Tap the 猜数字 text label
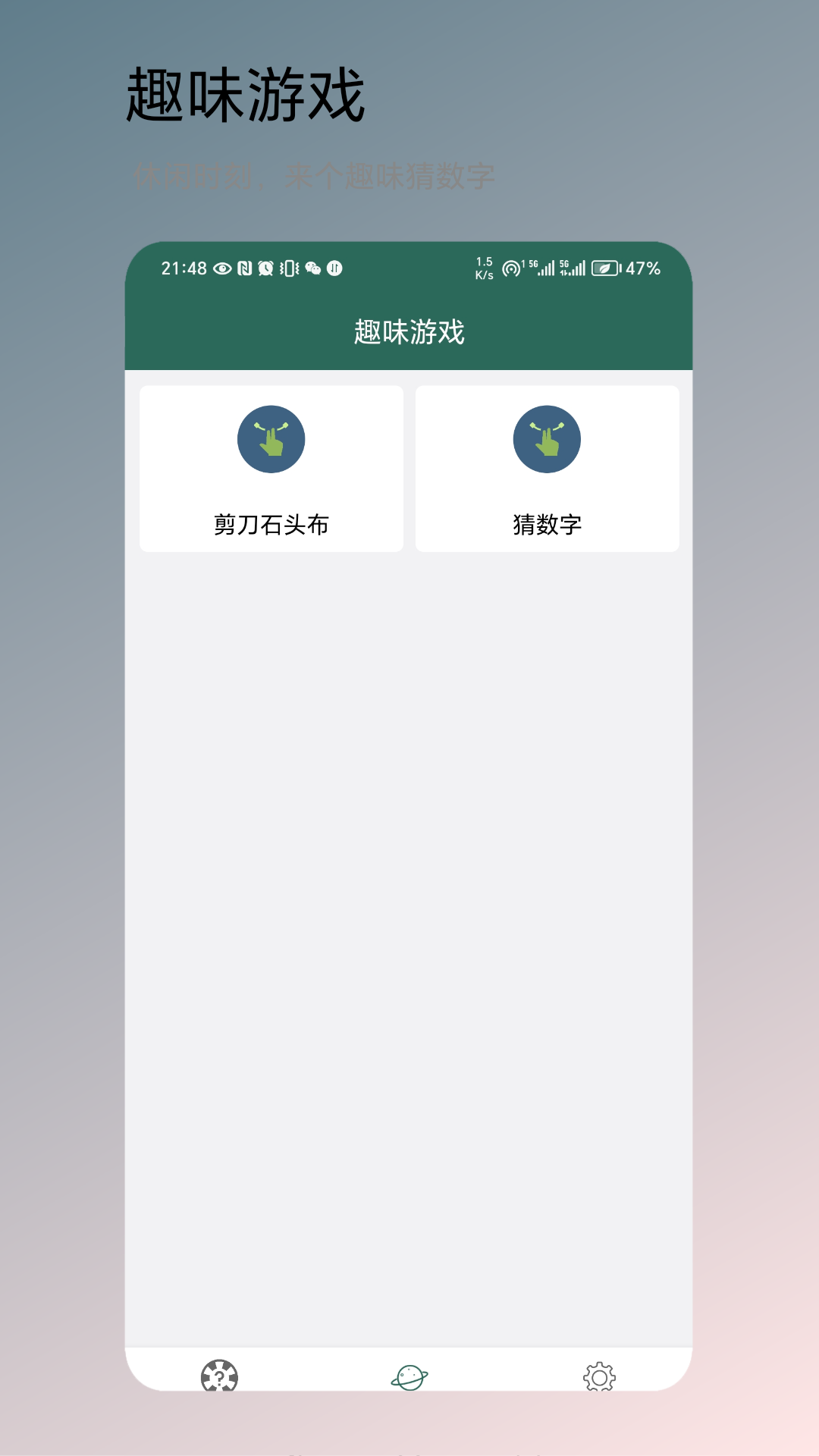819x1456 pixels. pos(548,523)
